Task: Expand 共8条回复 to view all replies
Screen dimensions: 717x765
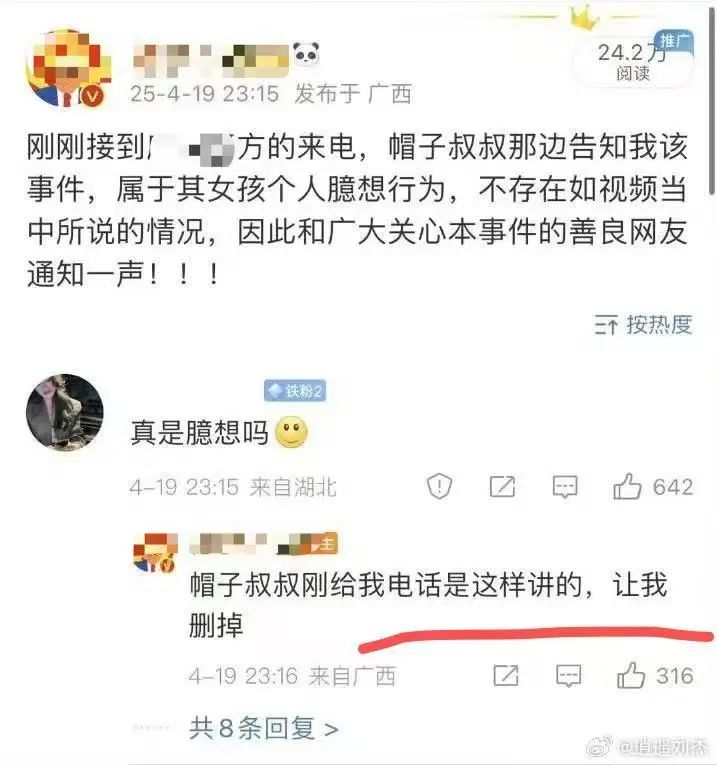Action: click(264, 728)
